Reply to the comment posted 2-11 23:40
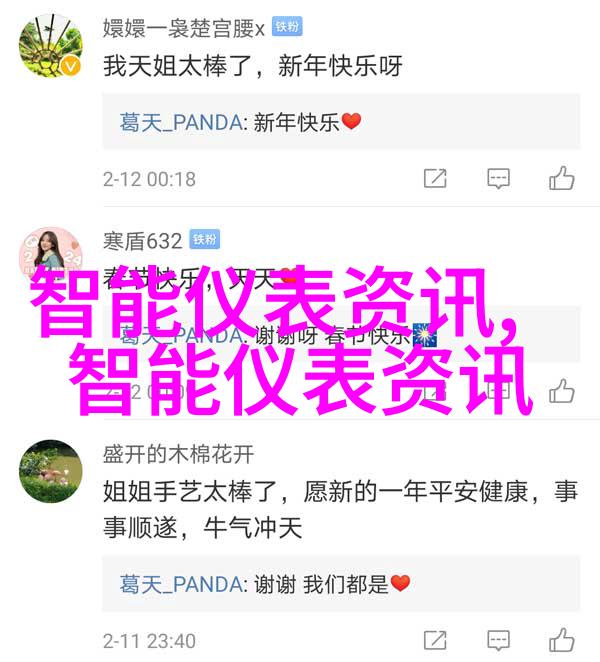 (x=498, y=640)
